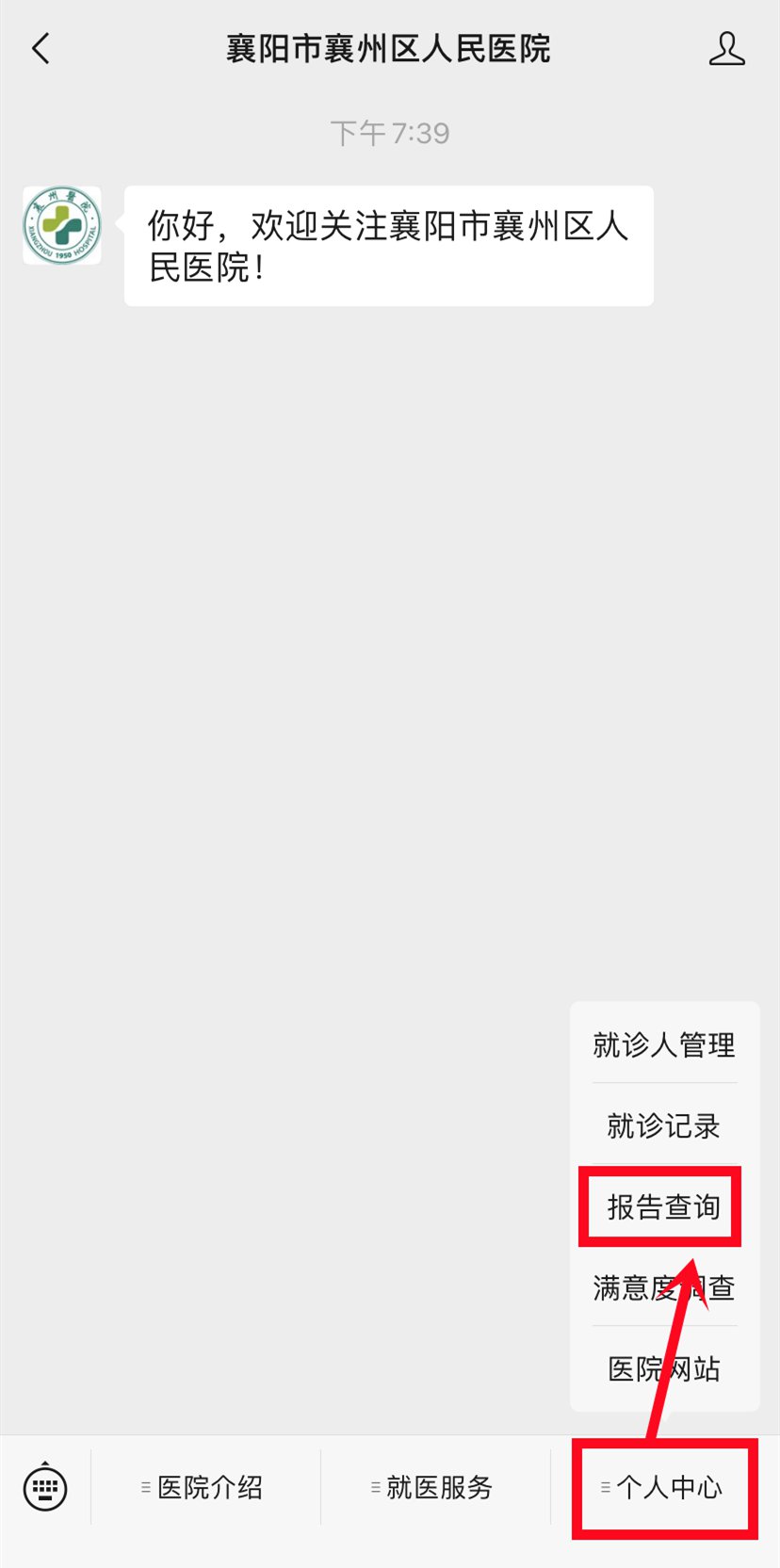
Task: Open the 就医服务 menu
Action: (x=435, y=1487)
